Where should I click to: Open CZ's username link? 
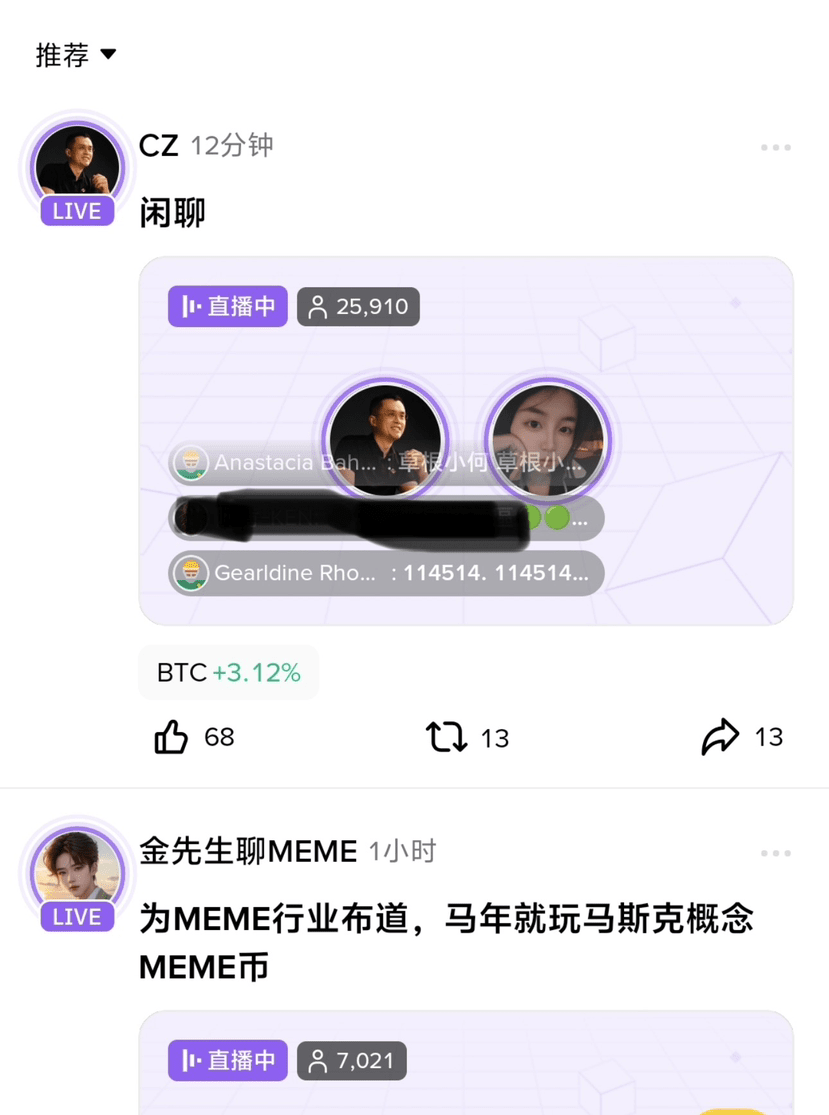[158, 146]
